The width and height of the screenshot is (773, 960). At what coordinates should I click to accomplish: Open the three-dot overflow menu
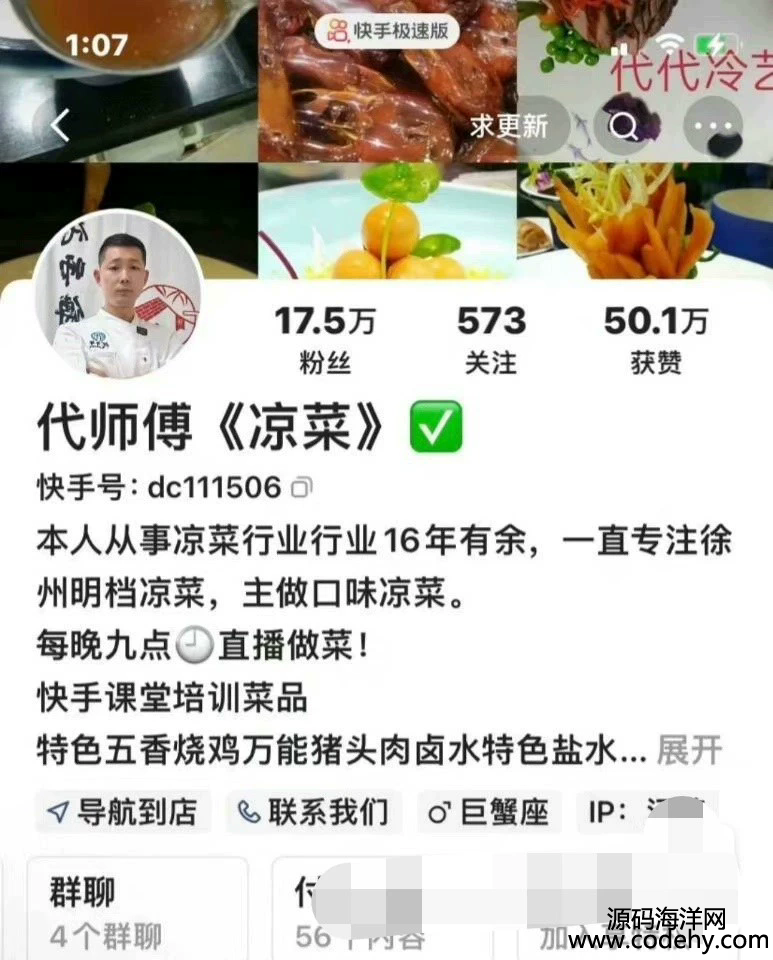(712, 127)
